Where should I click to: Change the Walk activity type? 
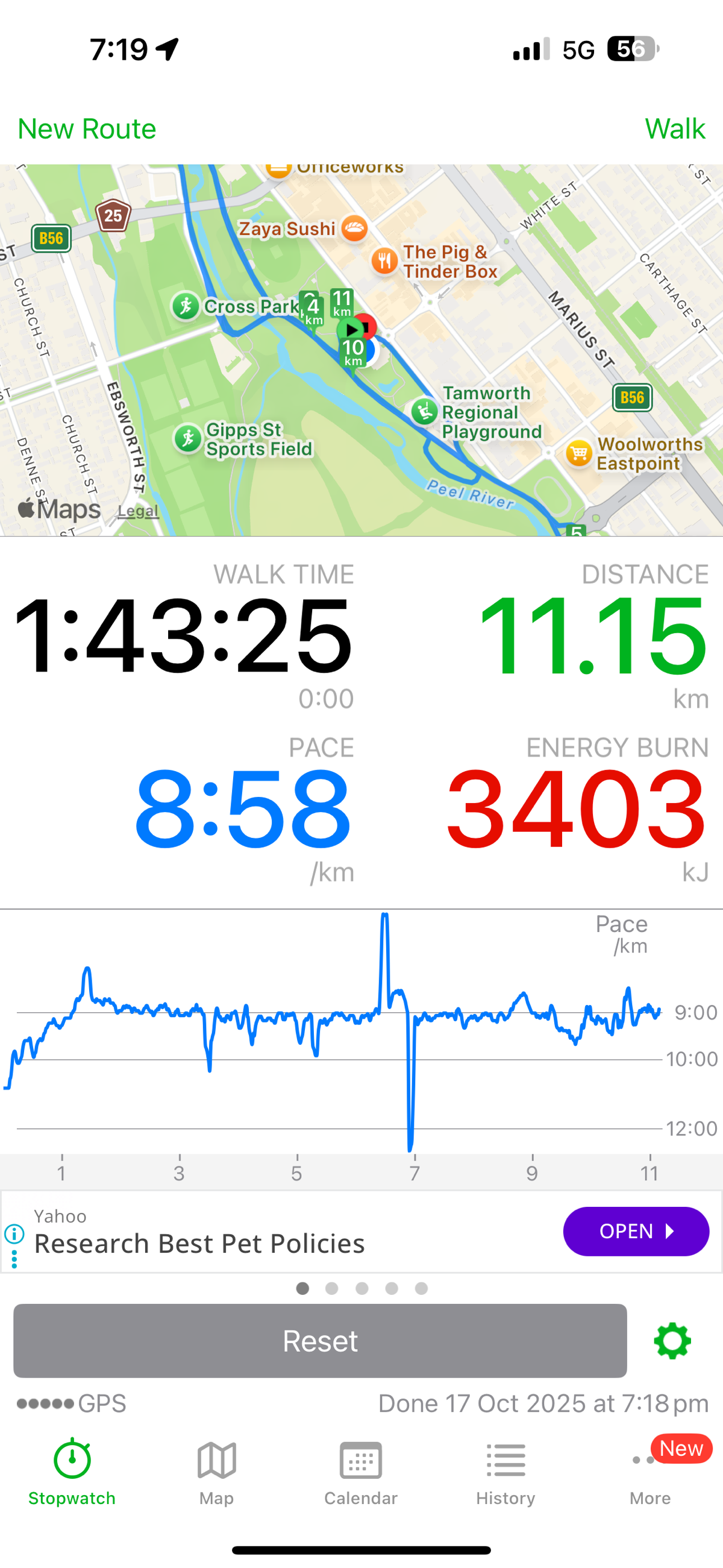tap(674, 129)
